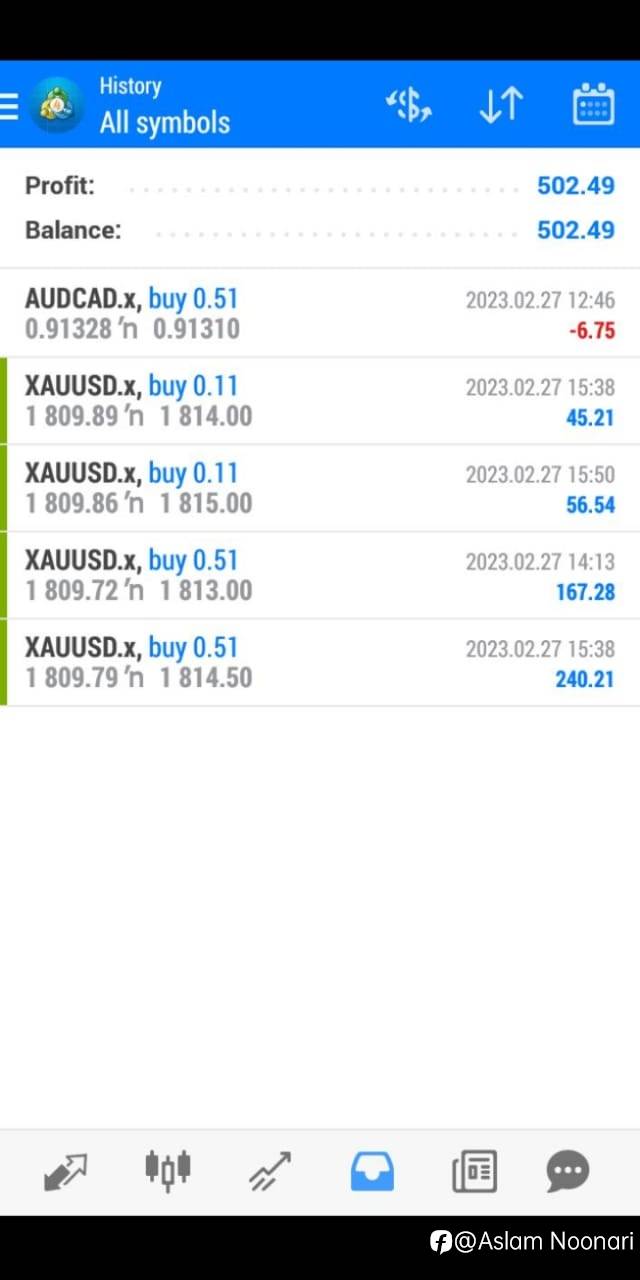The image size is (640, 1280).
Task: Expand the AUDCAD.x buy 0.51 trade
Action: tap(320, 313)
